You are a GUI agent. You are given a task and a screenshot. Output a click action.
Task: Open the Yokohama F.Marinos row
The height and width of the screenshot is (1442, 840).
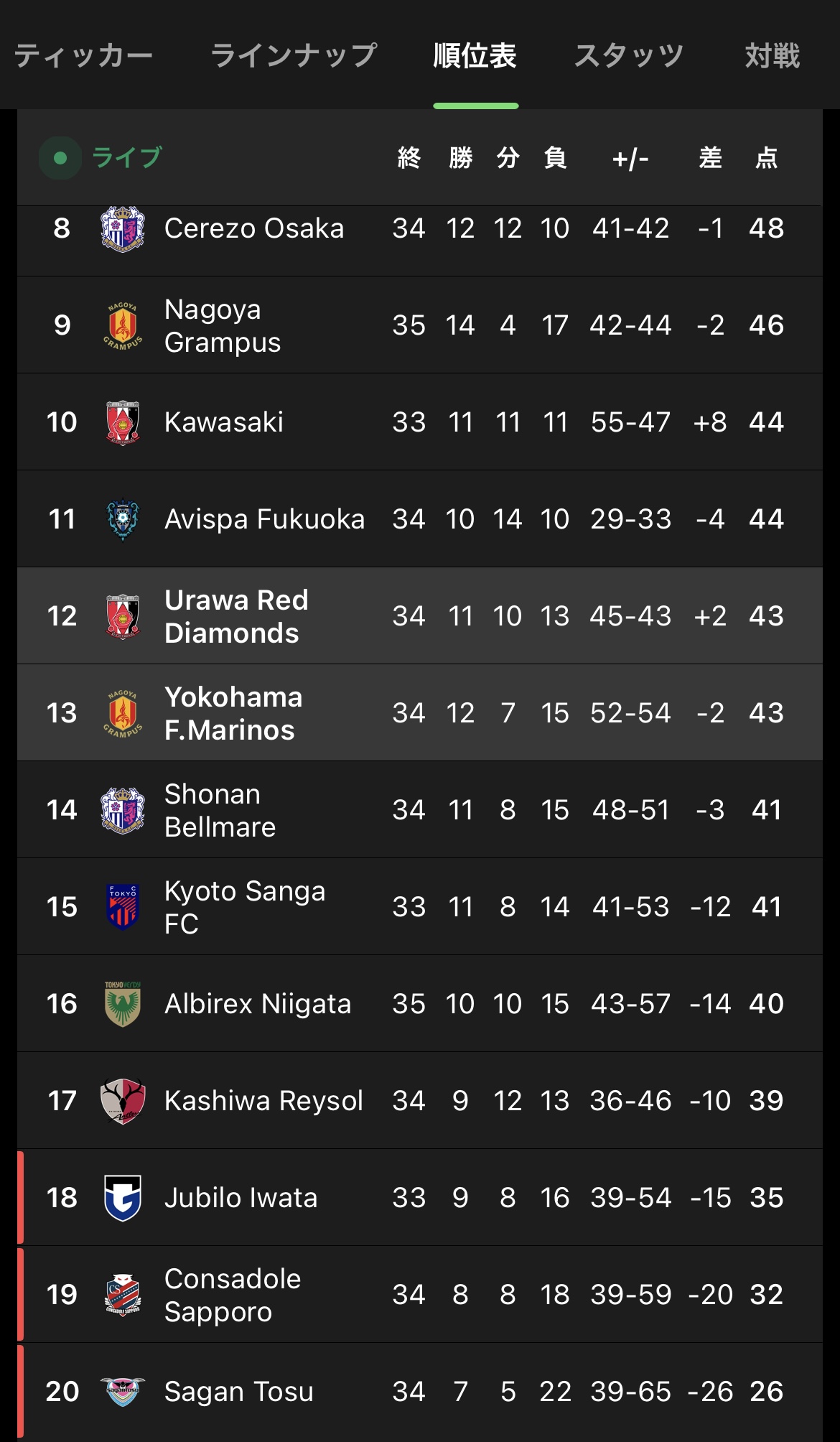point(419,712)
